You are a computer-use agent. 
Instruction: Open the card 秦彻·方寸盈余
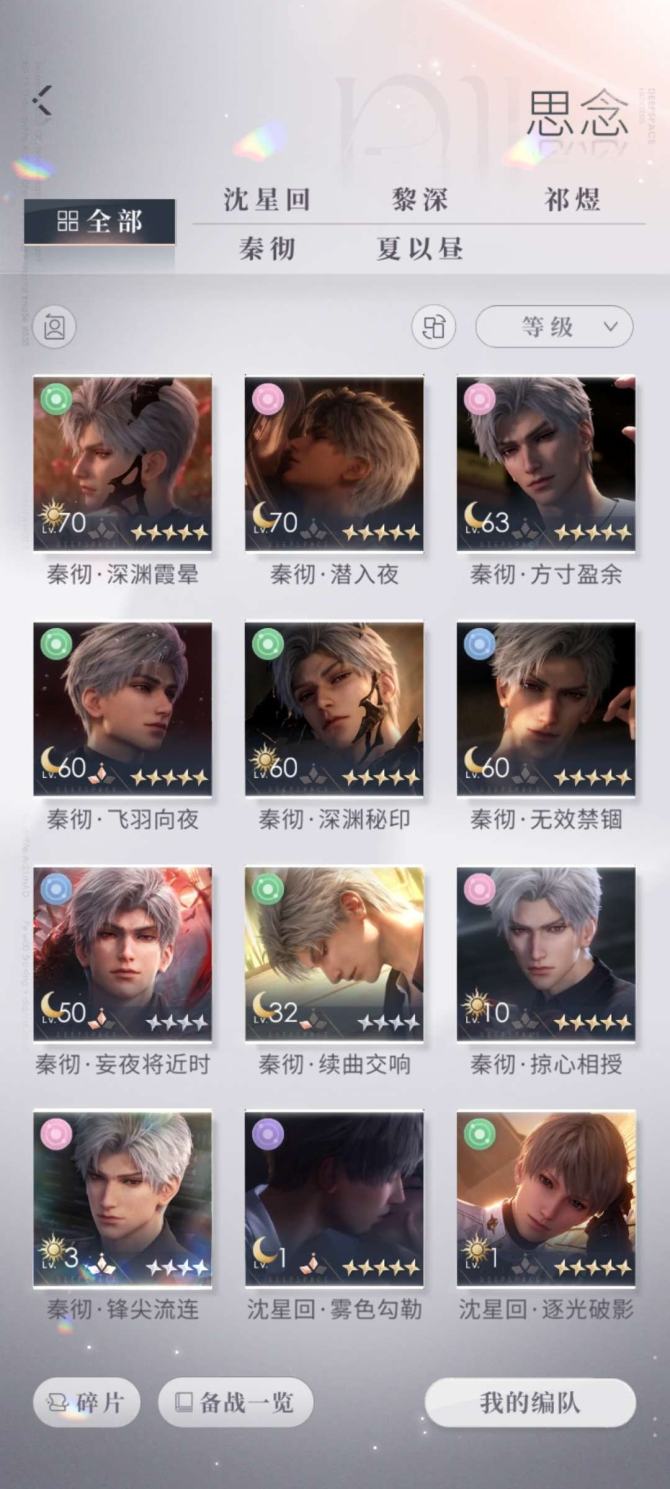click(546, 464)
